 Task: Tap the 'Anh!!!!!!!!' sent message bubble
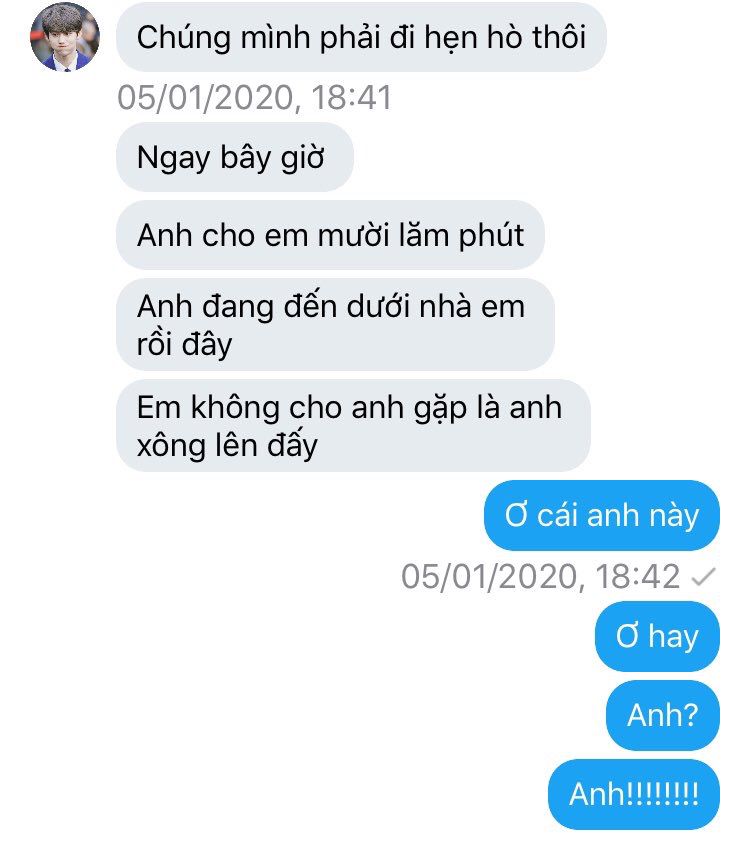pyautogui.click(x=633, y=795)
